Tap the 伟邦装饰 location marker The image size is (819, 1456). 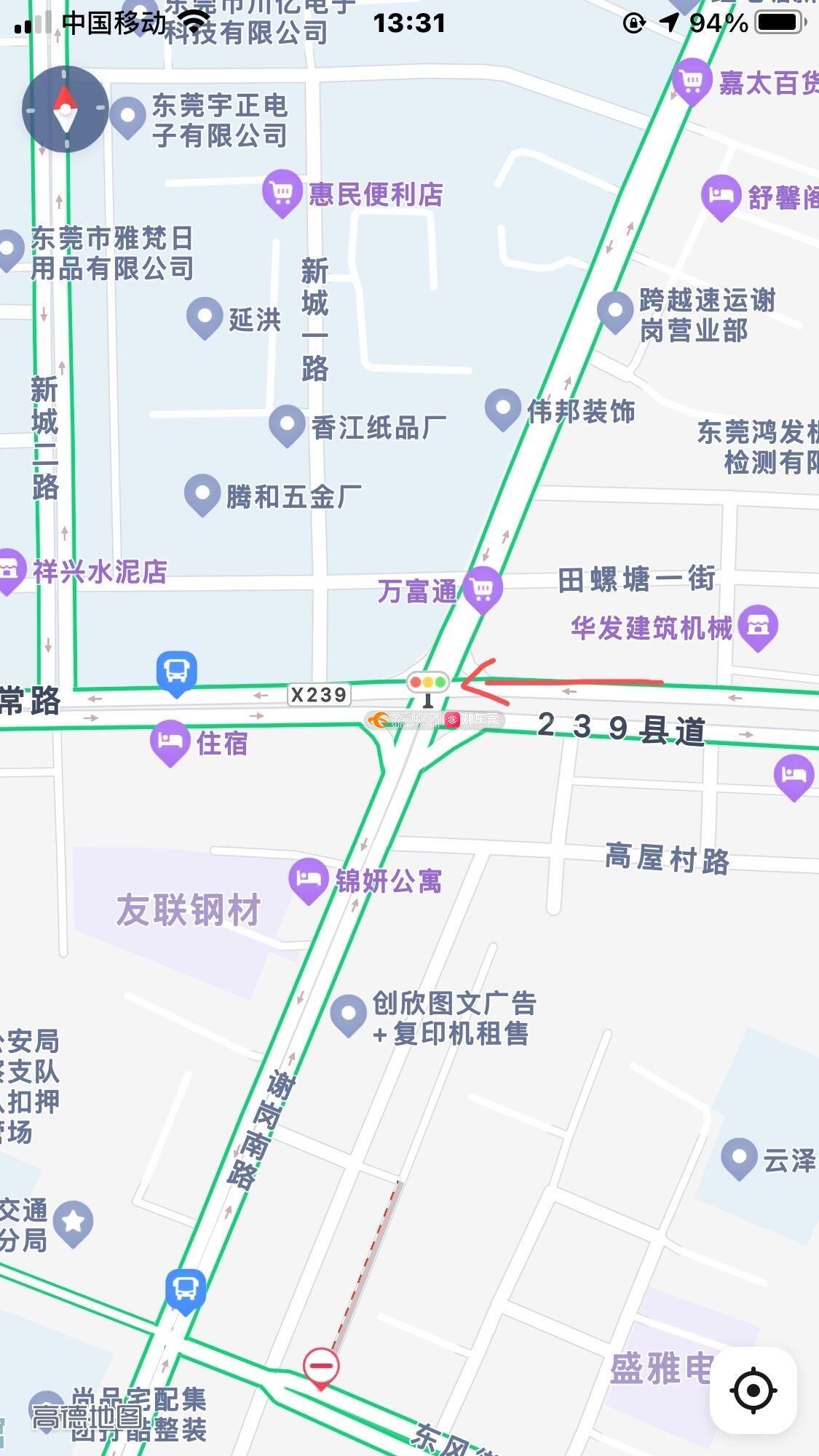tap(503, 410)
